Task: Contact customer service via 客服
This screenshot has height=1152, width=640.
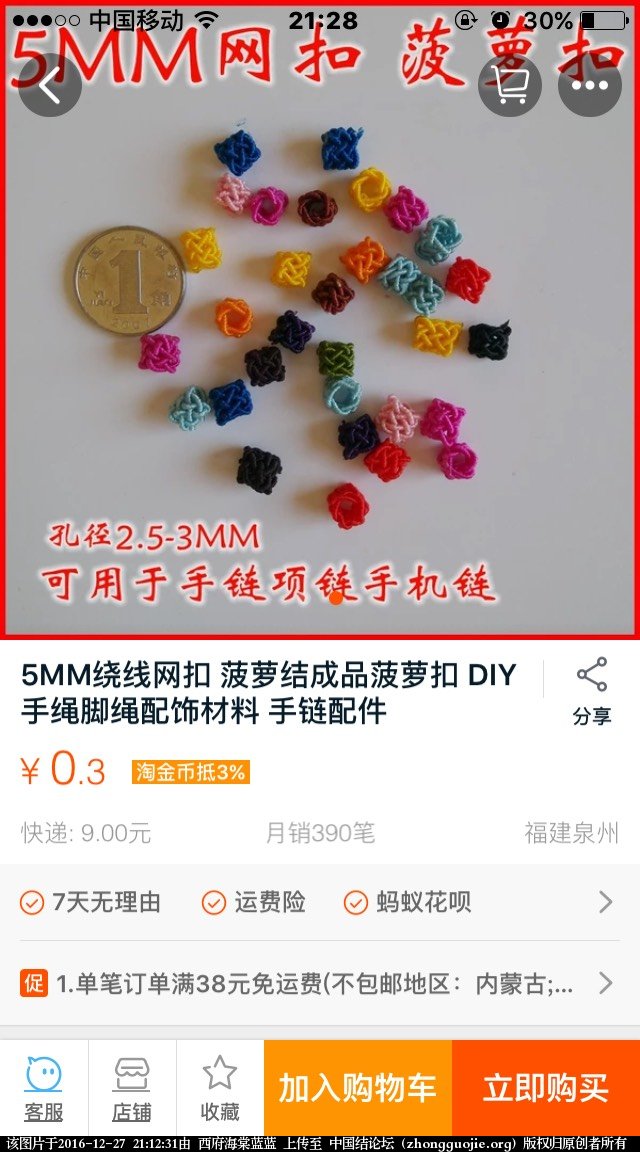Action: click(x=44, y=1087)
